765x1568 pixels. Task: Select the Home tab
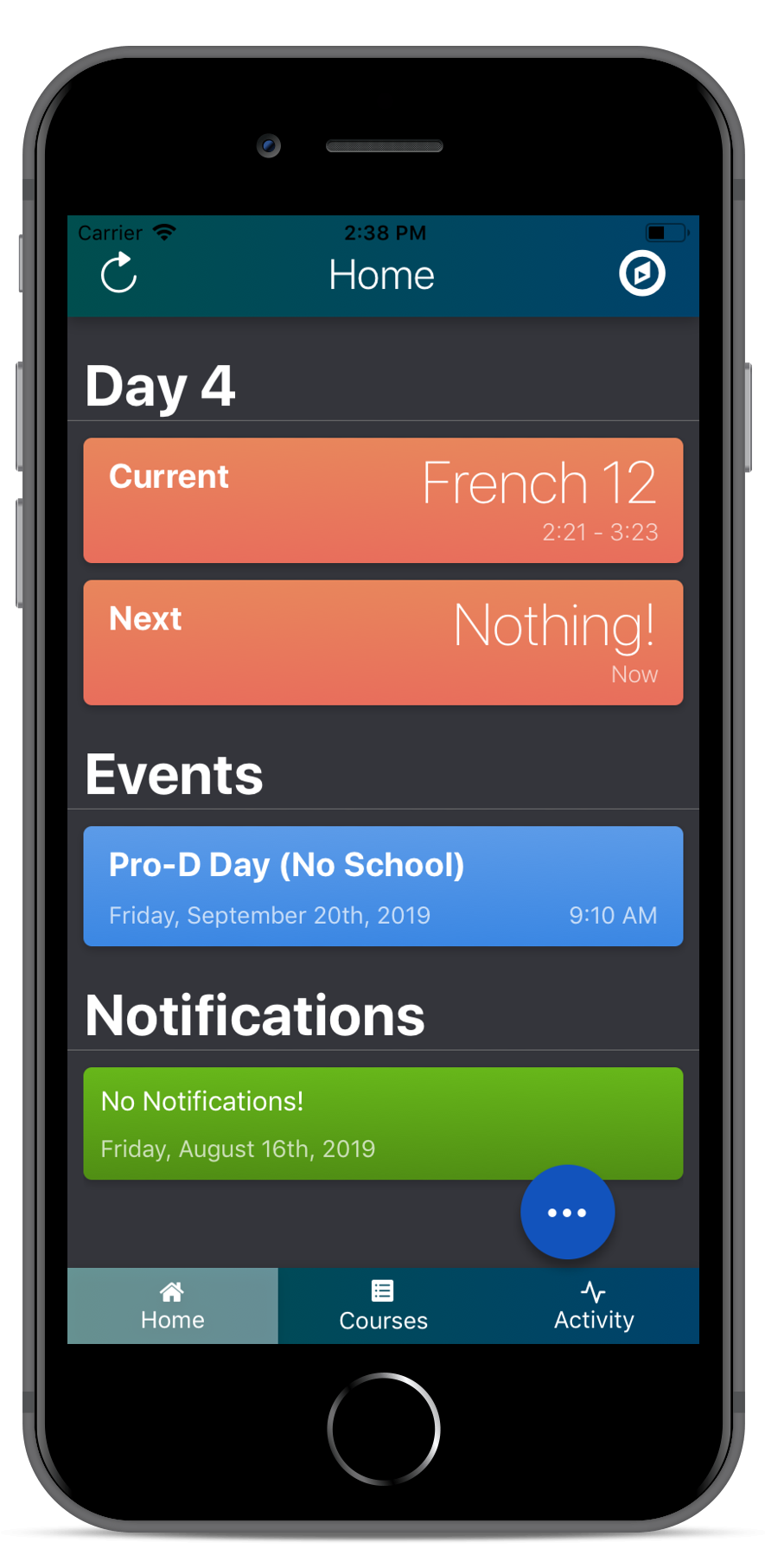pos(173,1306)
